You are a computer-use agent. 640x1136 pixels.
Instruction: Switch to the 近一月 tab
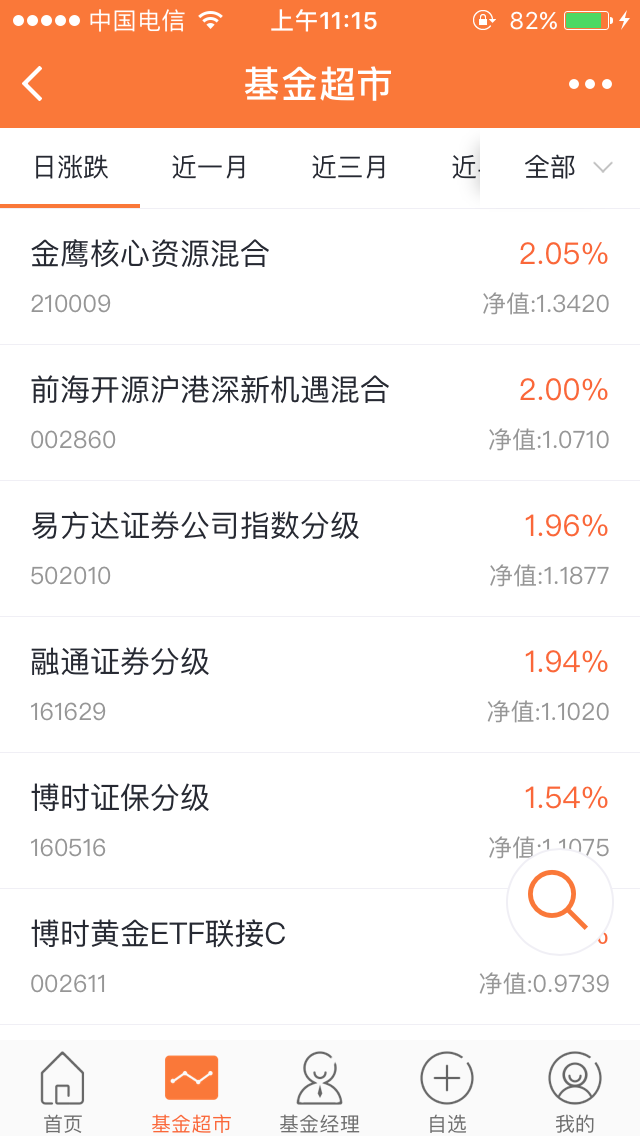click(x=209, y=168)
